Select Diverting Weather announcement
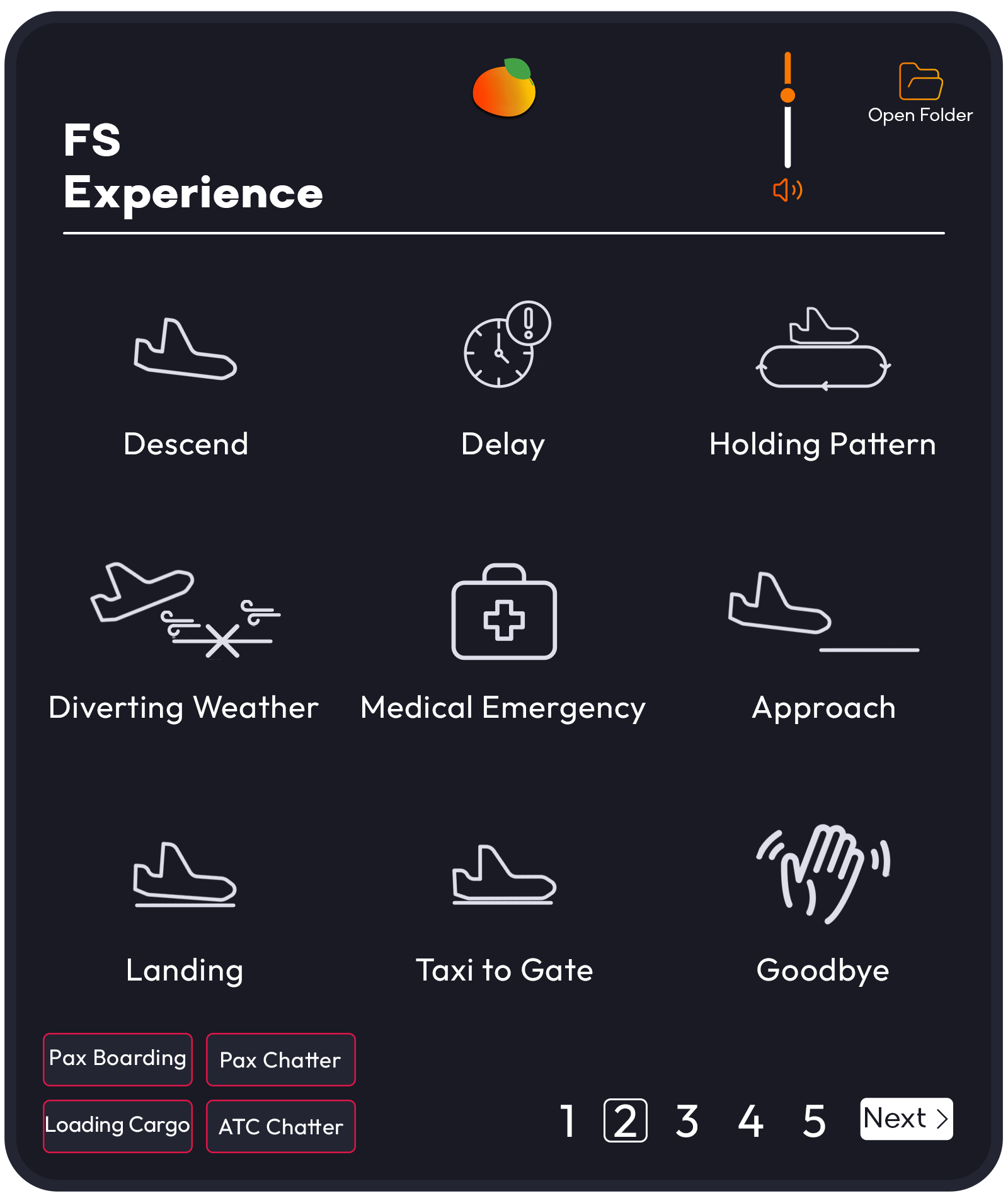The image size is (1008, 1203). click(x=185, y=643)
